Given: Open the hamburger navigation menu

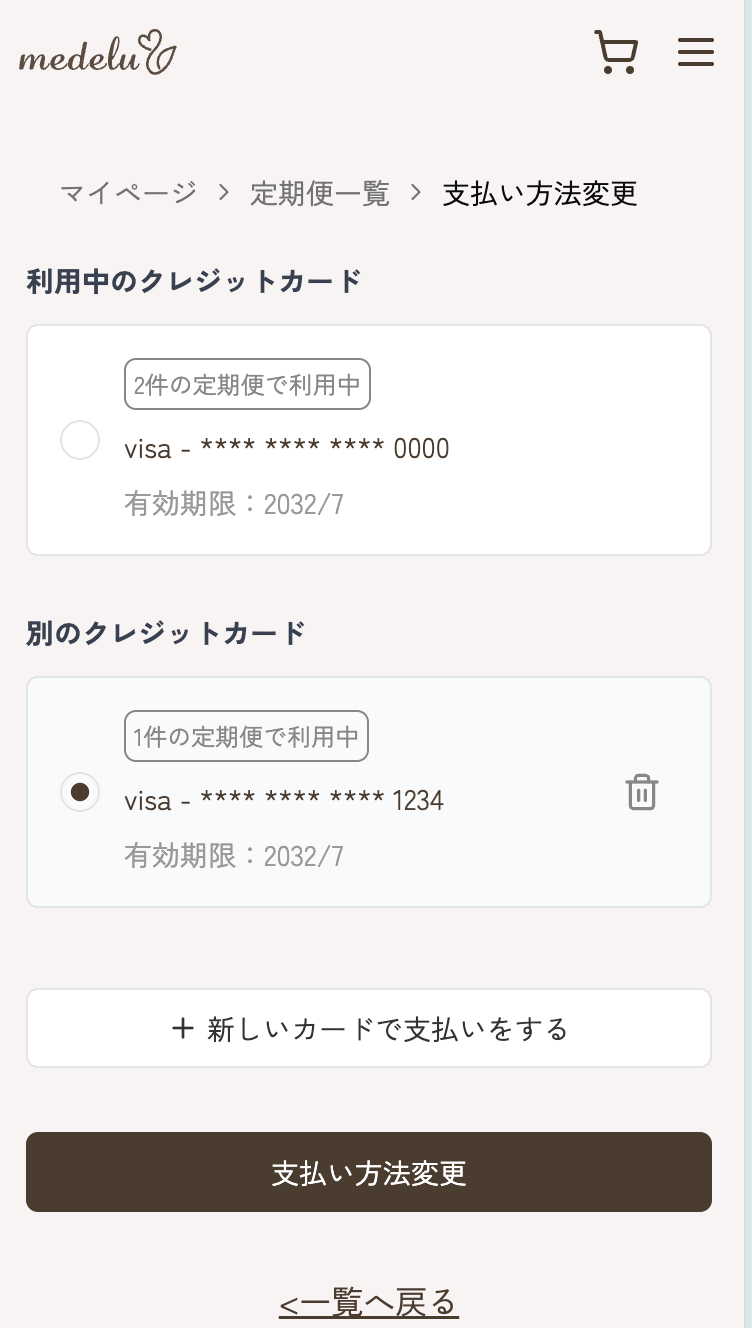Looking at the screenshot, I should (x=696, y=54).
